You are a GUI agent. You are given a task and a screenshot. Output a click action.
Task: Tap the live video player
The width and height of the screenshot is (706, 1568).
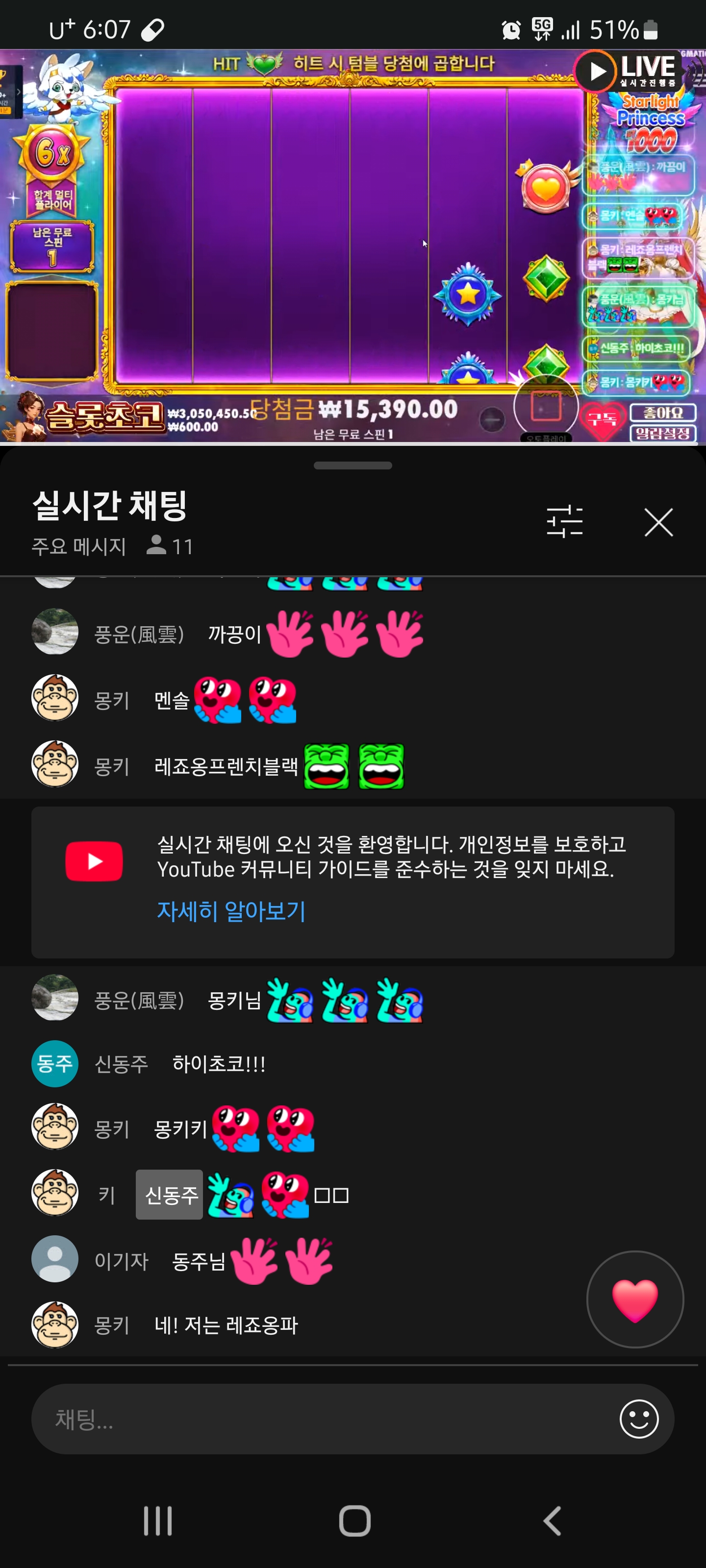(x=353, y=244)
